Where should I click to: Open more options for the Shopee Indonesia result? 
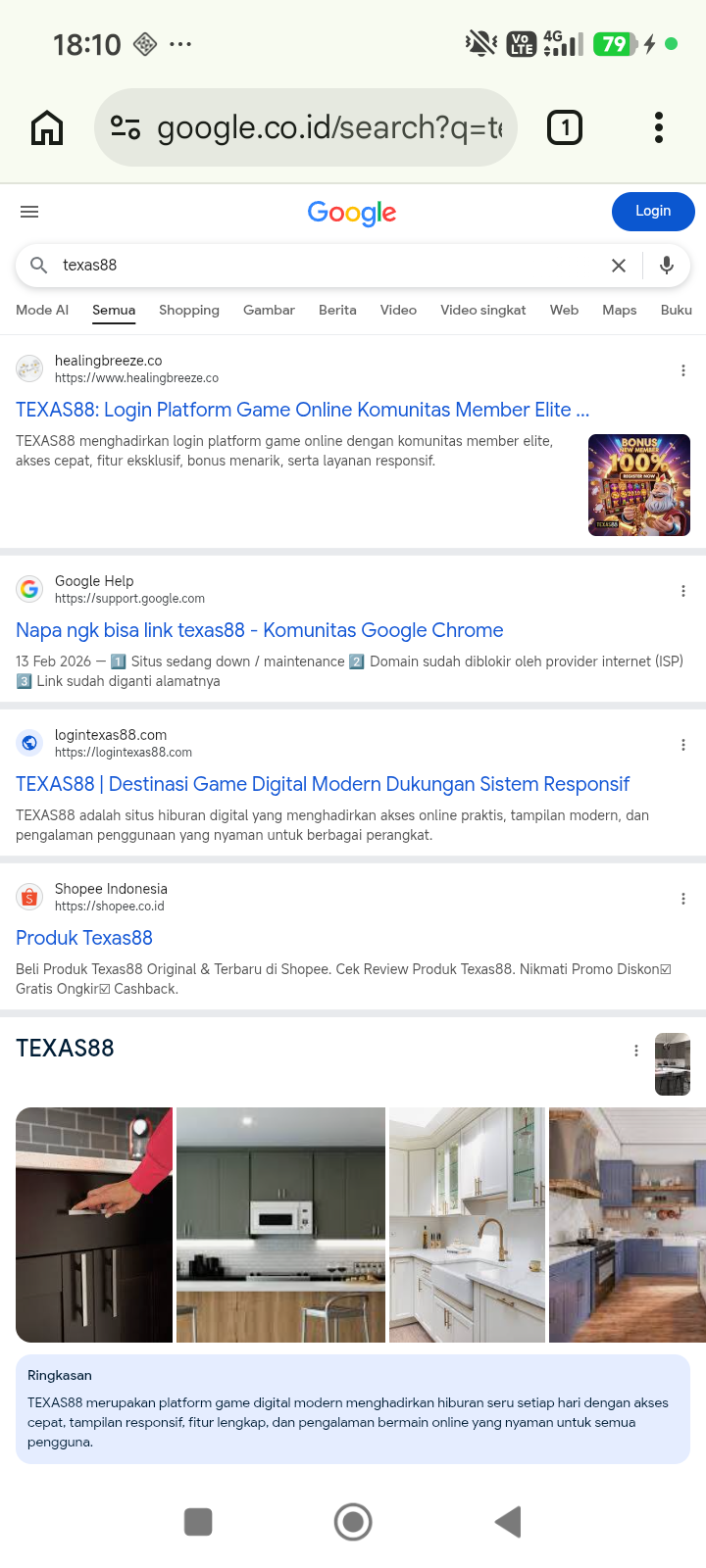(x=683, y=899)
